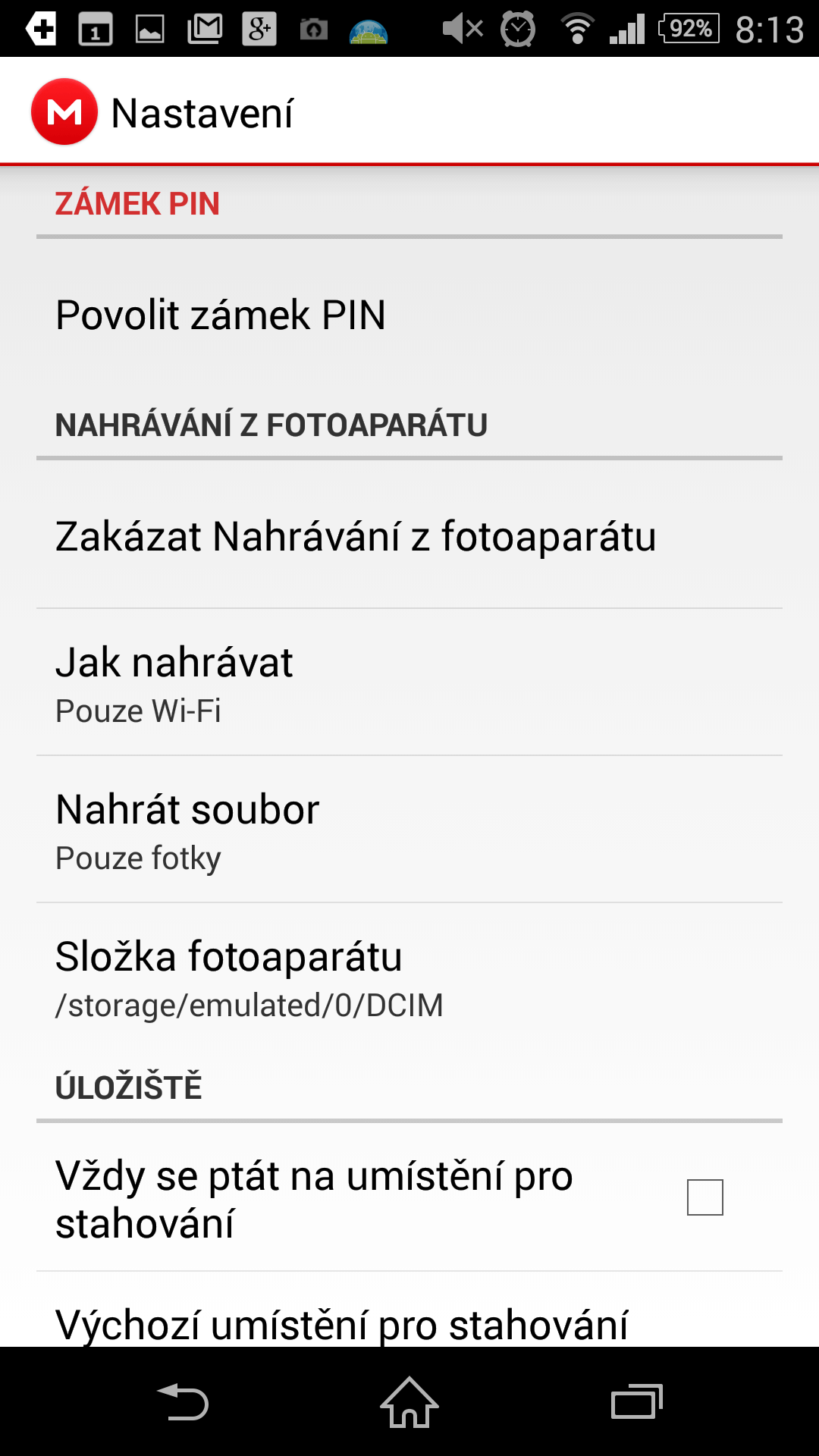Open Nahrát soubor setting
819x1456 pixels.
coord(409,830)
